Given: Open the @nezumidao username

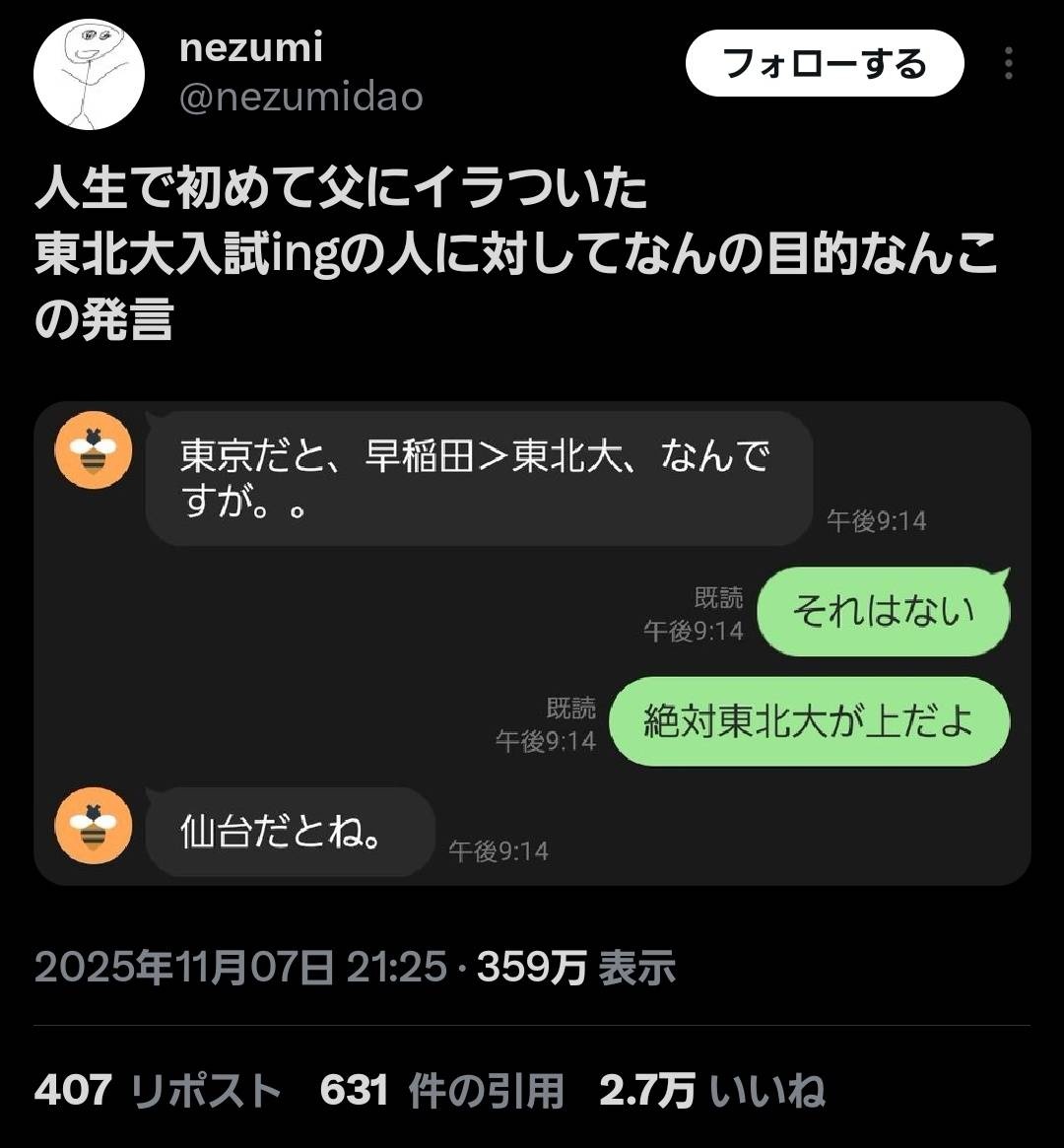Looking at the screenshot, I should (300, 97).
